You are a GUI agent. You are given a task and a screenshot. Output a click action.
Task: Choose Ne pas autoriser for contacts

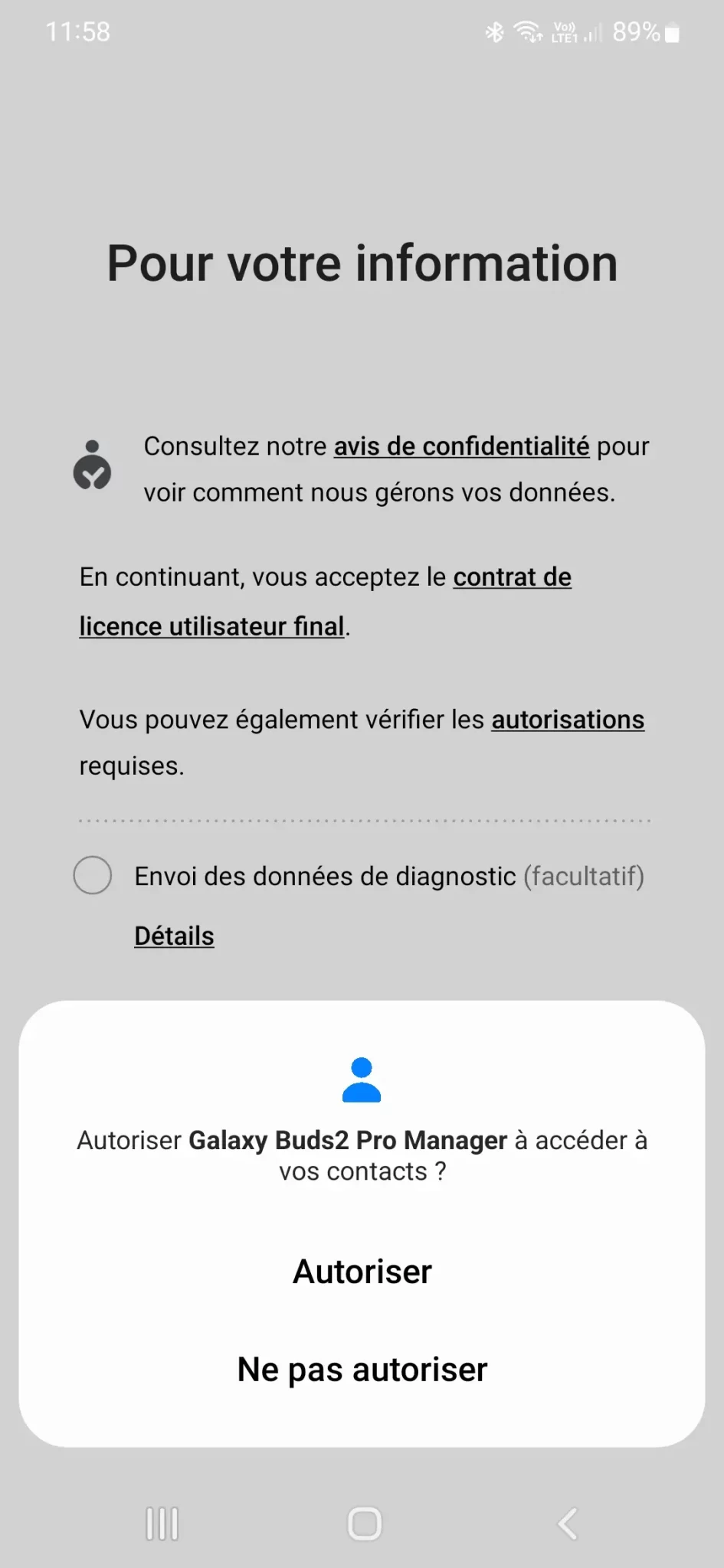(362, 1370)
